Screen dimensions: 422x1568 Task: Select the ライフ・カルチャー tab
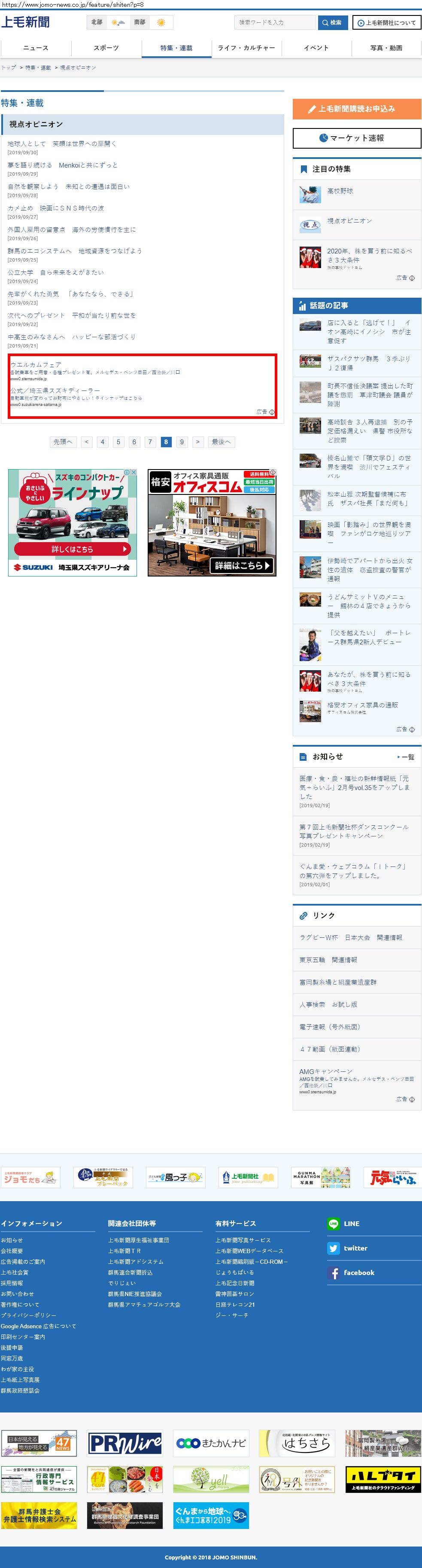tap(246, 48)
